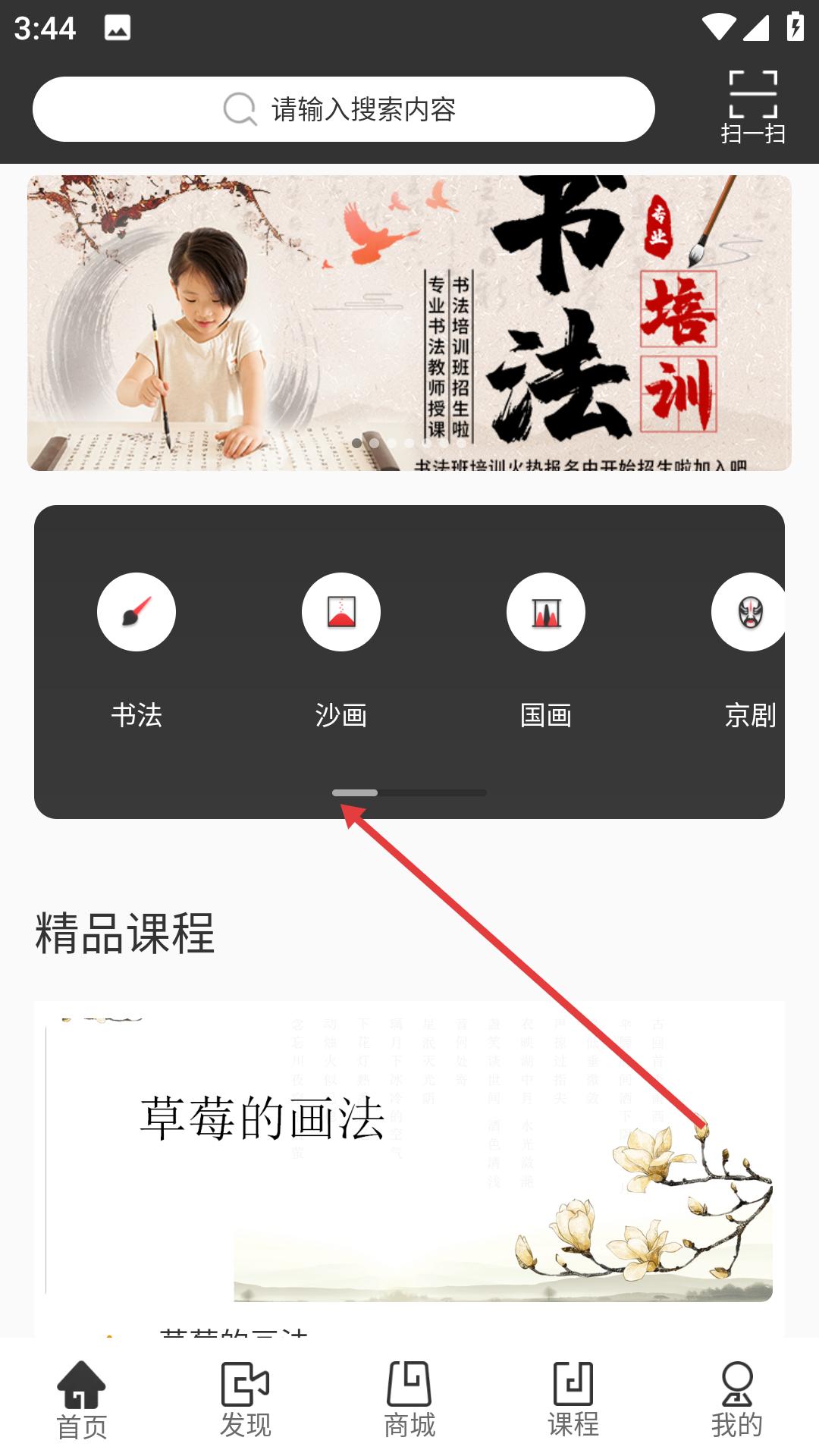Viewport: 819px width, 1456px height.
Task: Open the 草莓的画法 course card
Action: coord(409,1168)
